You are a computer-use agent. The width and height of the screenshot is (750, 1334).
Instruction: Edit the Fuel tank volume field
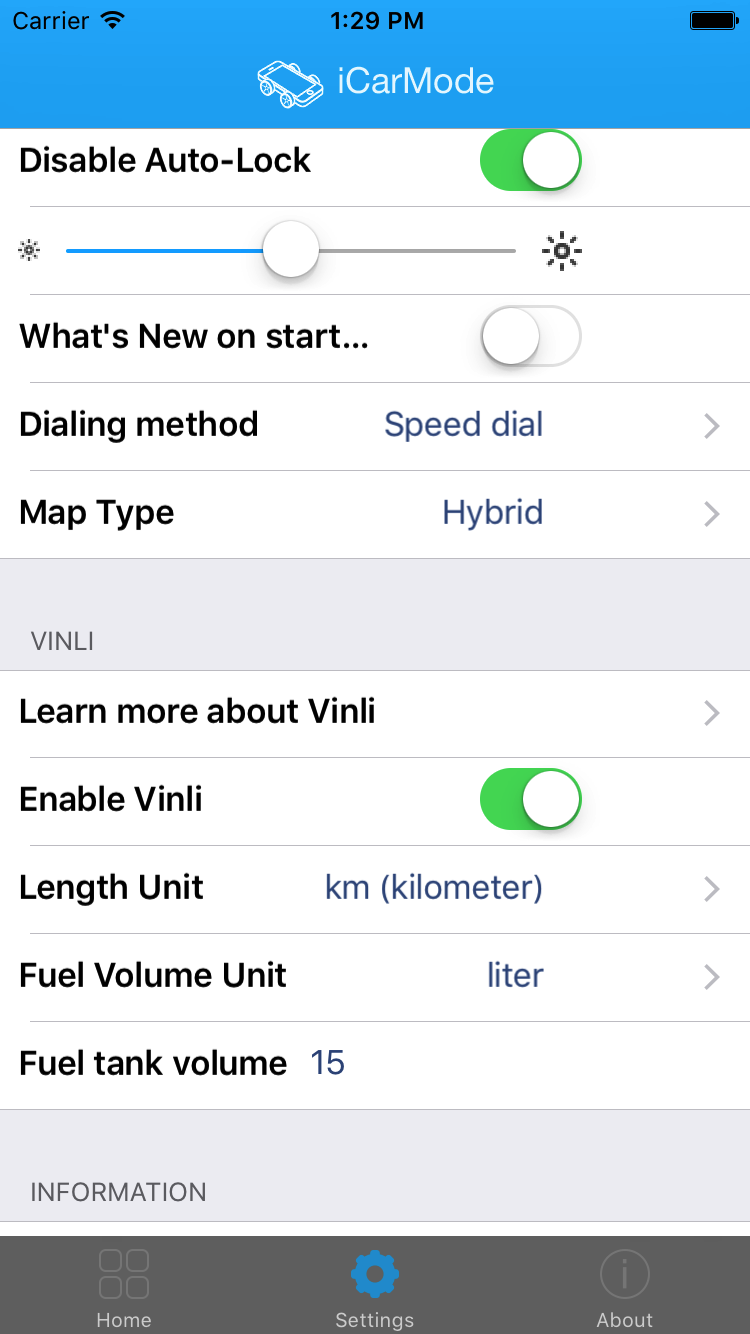coord(375,1065)
